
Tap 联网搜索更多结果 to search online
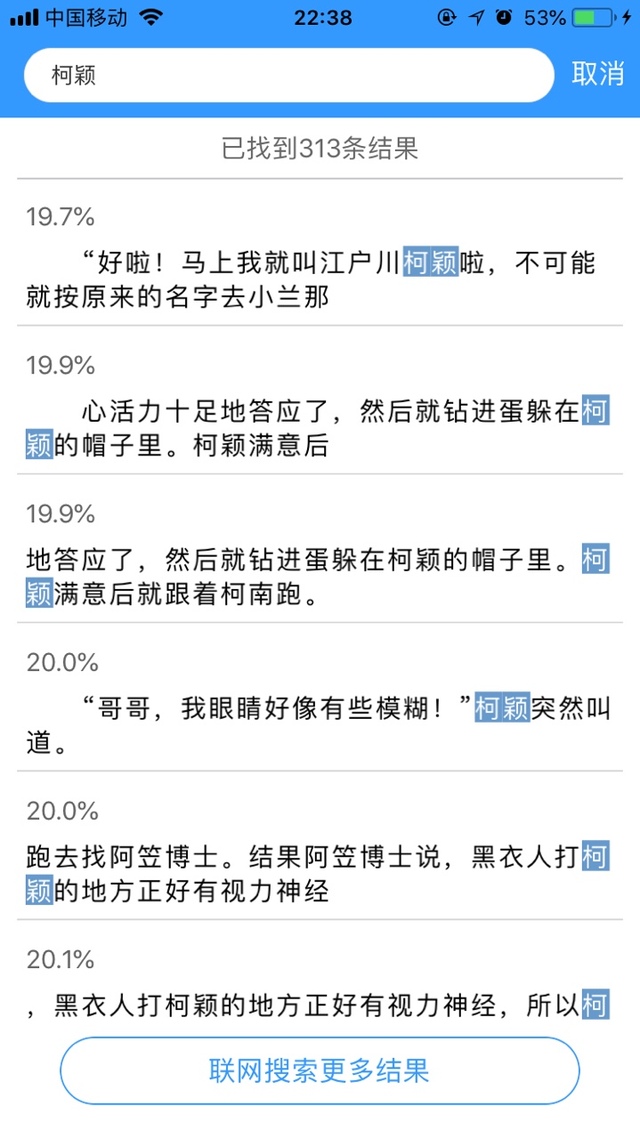pyautogui.click(x=320, y=1071)
